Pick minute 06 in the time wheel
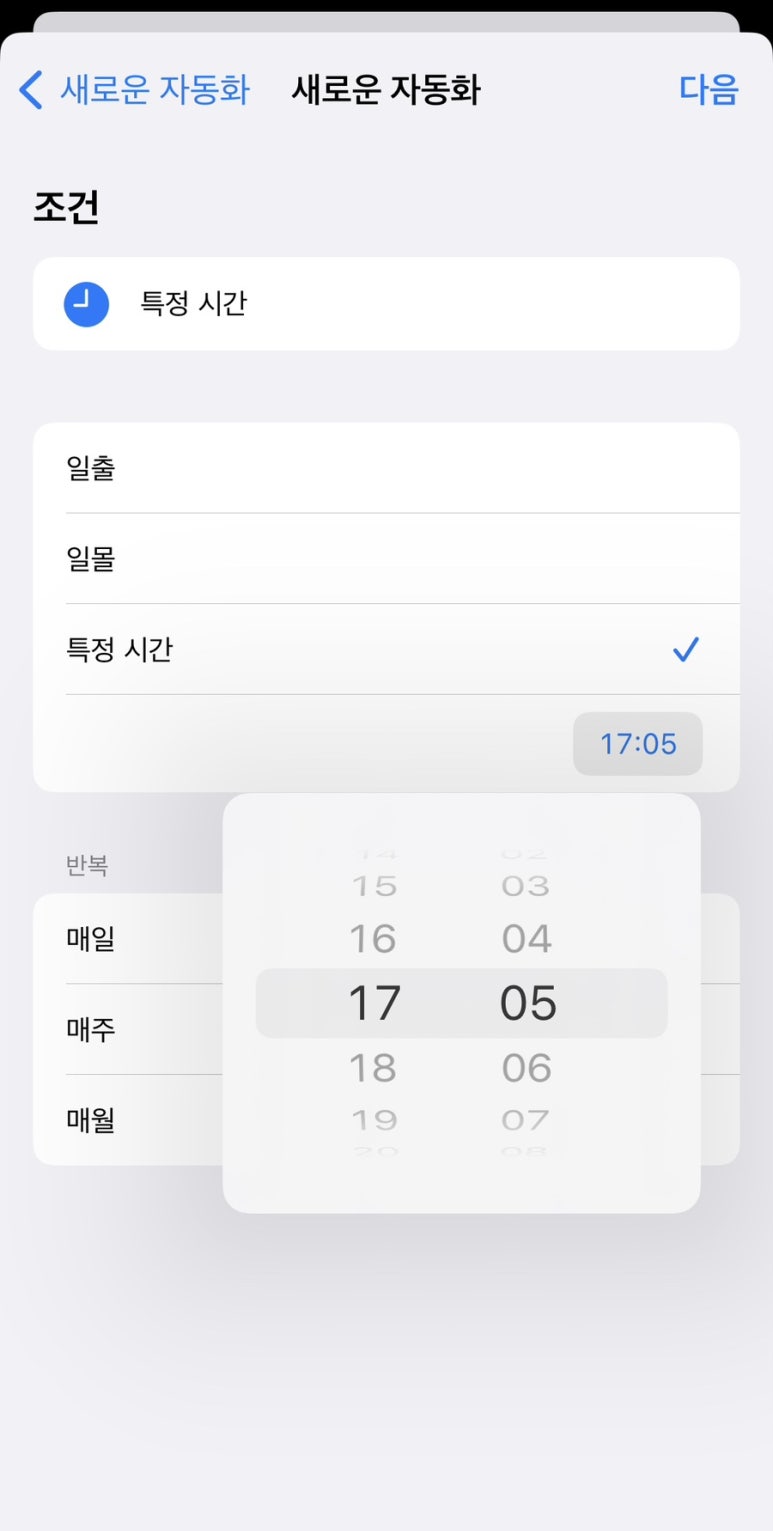The width and height of the screenshot is (773, 1531). click(x=527, y=1068)
